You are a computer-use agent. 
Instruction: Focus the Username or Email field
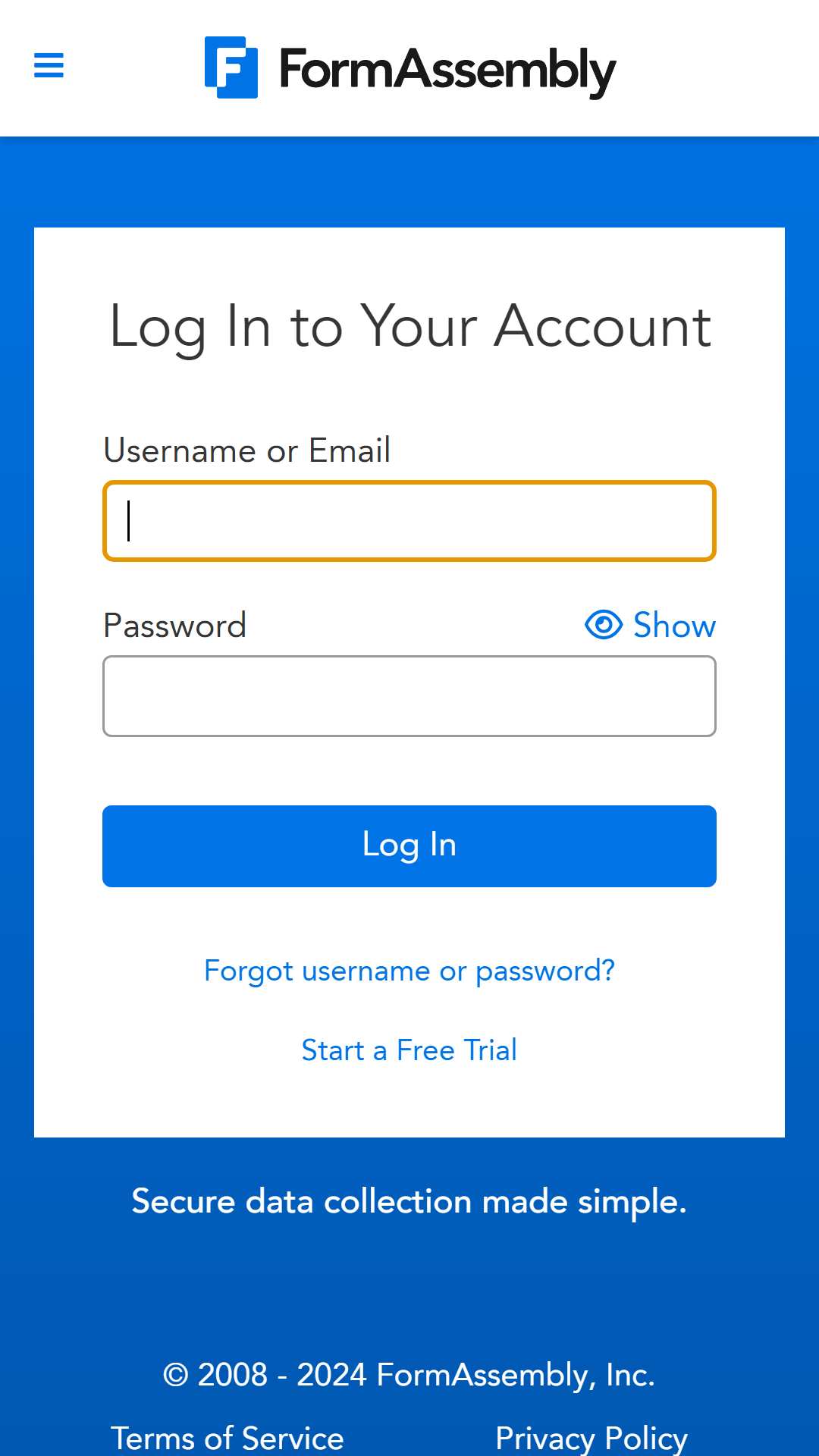409,521
